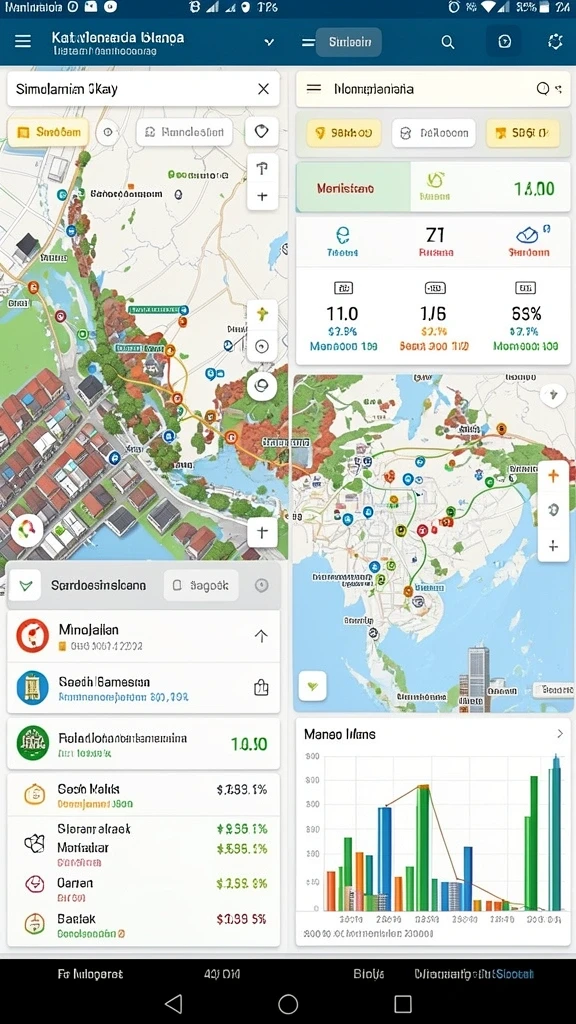
Task: Expand the chevron beside the app bar title
Action: point(268,42)
